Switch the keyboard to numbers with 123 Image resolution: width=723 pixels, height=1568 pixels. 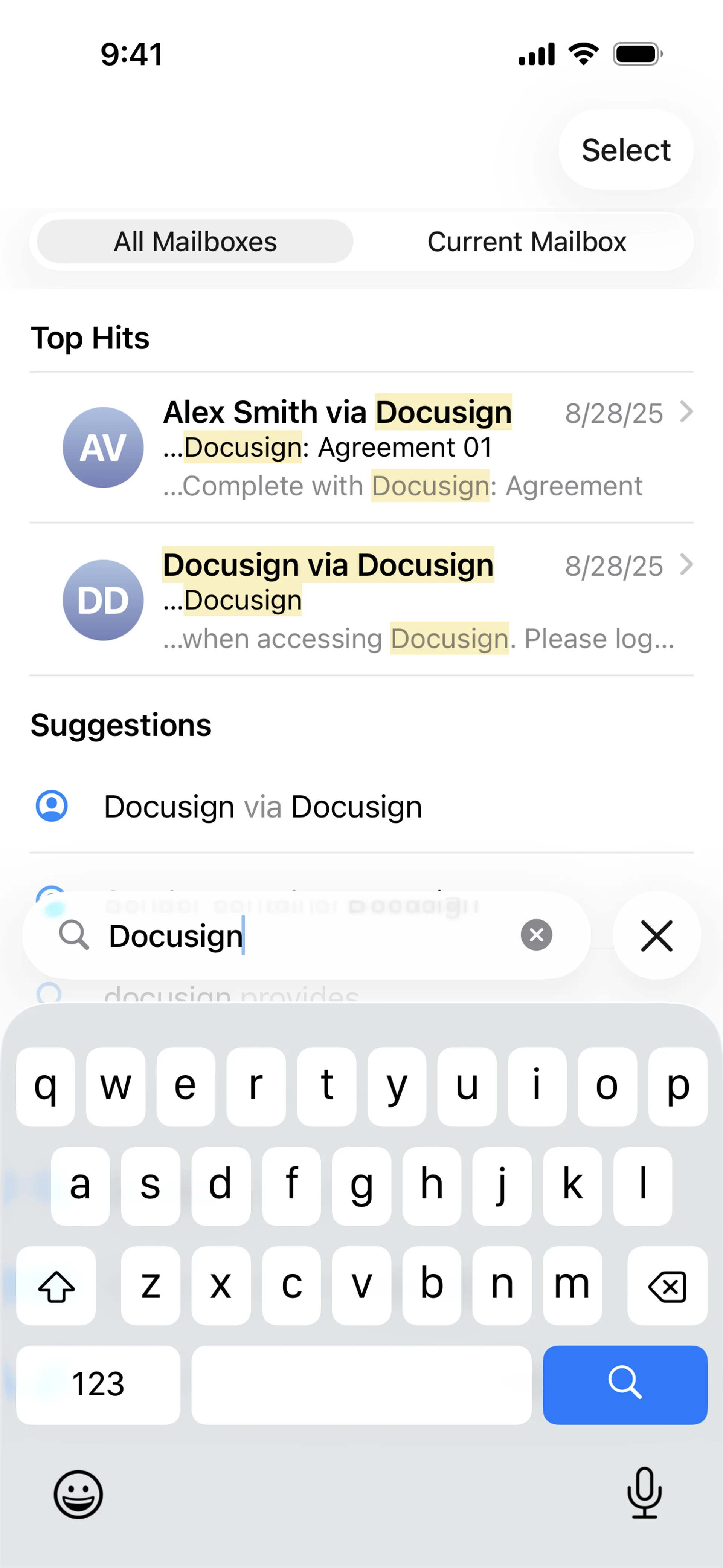click(x=98, y=1385)
